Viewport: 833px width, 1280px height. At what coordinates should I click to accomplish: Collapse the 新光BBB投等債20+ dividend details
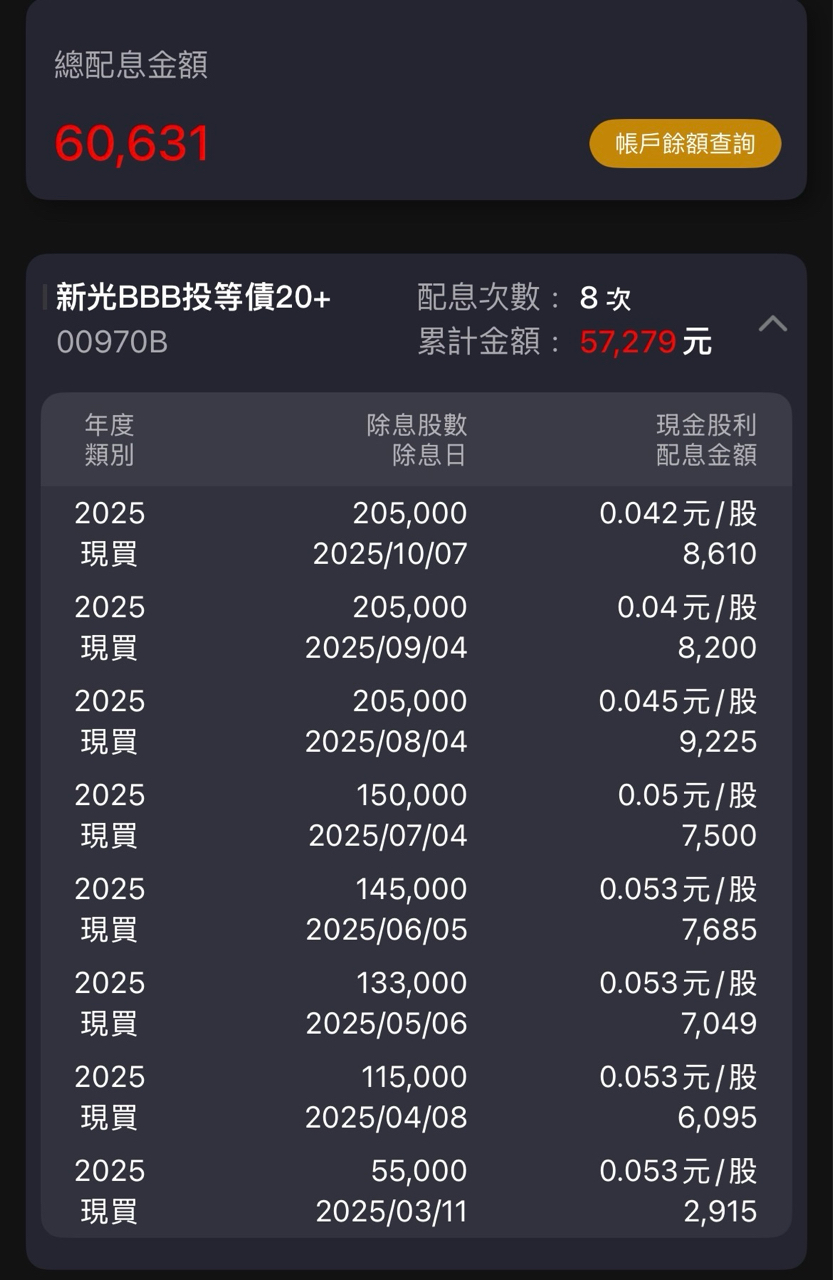point(773,323)
